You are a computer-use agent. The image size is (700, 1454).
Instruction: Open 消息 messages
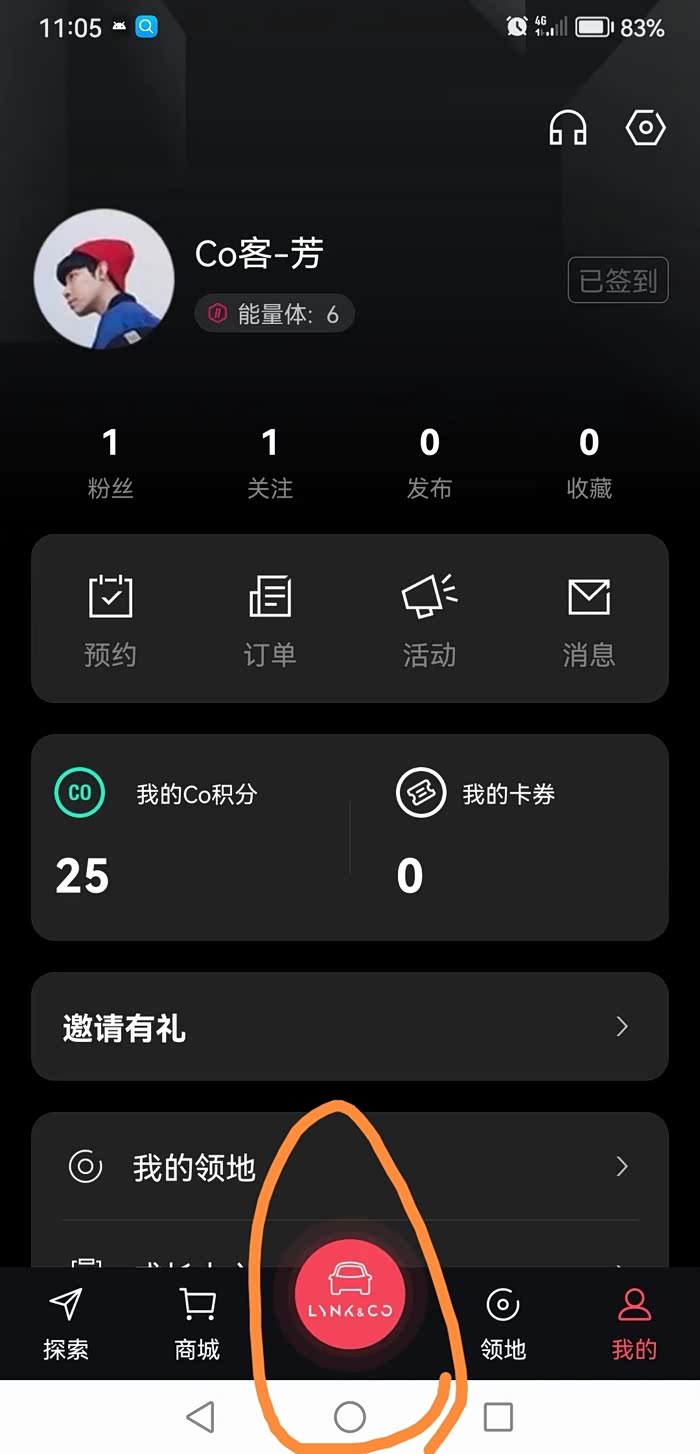pyautogui.click(x=589, y=620)
